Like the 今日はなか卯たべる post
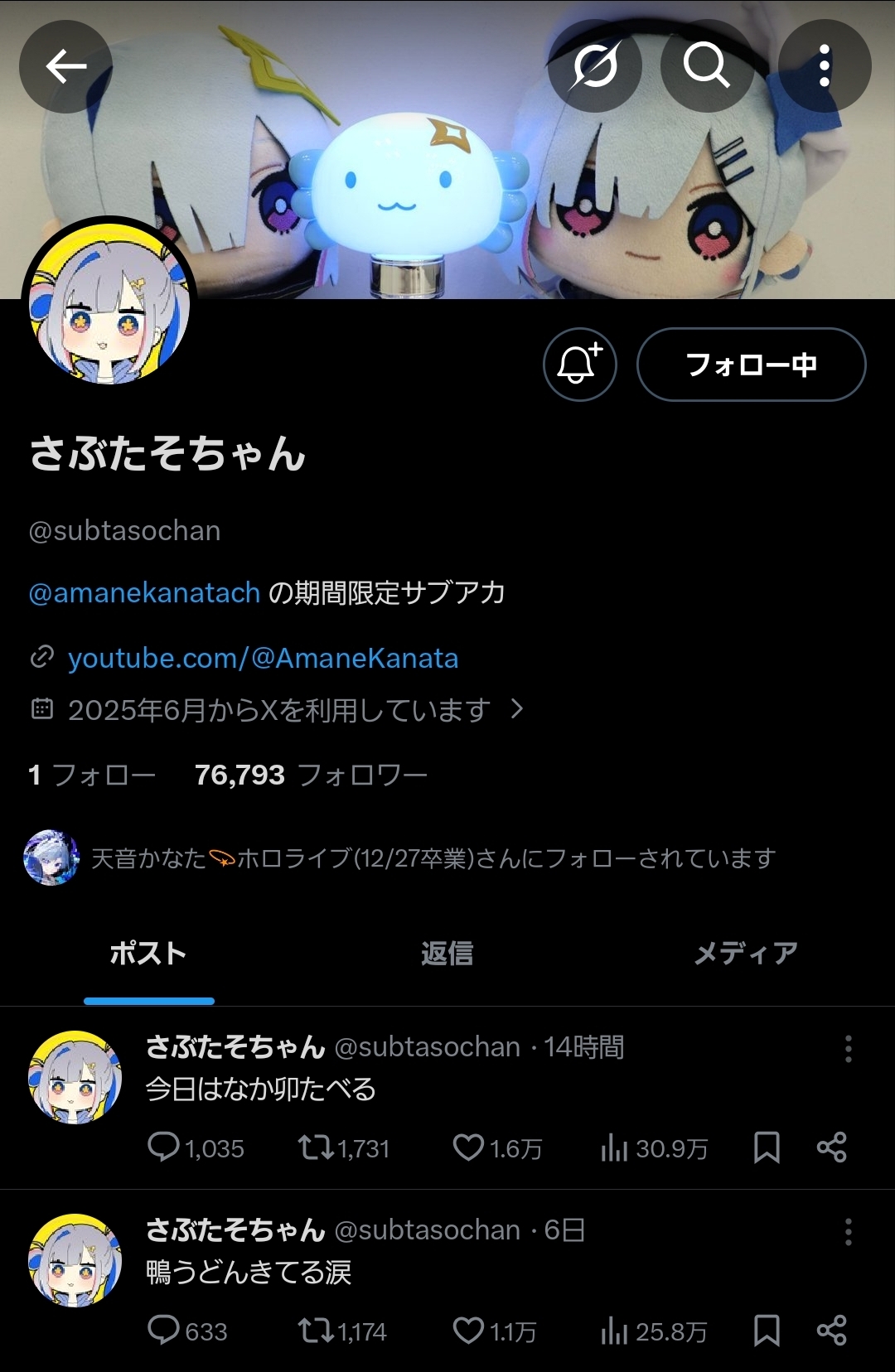895x1372 pixels. pos(468,1147)
